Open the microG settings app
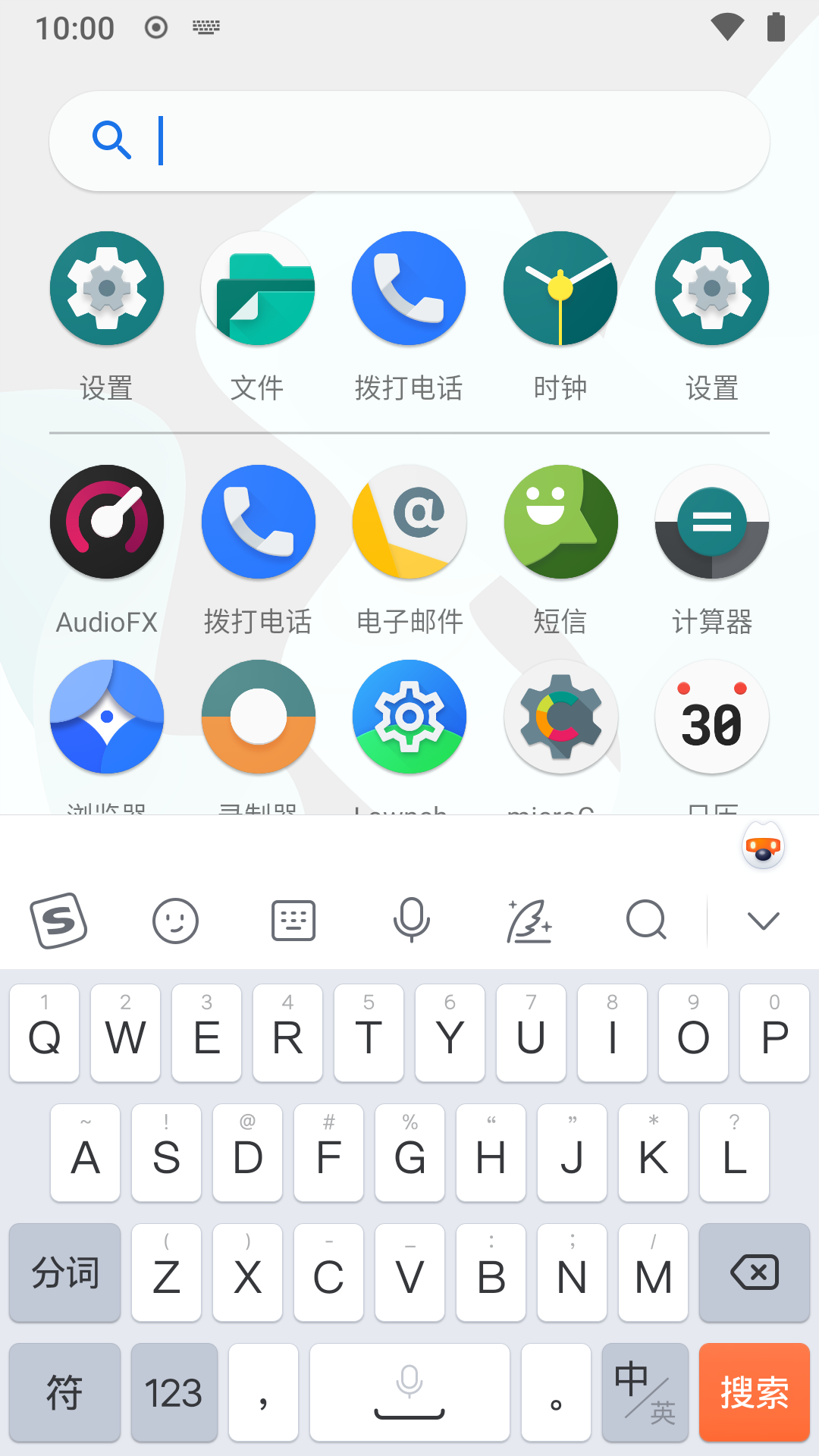Screen dimensions: 819x1456 [x=560, y=717]
